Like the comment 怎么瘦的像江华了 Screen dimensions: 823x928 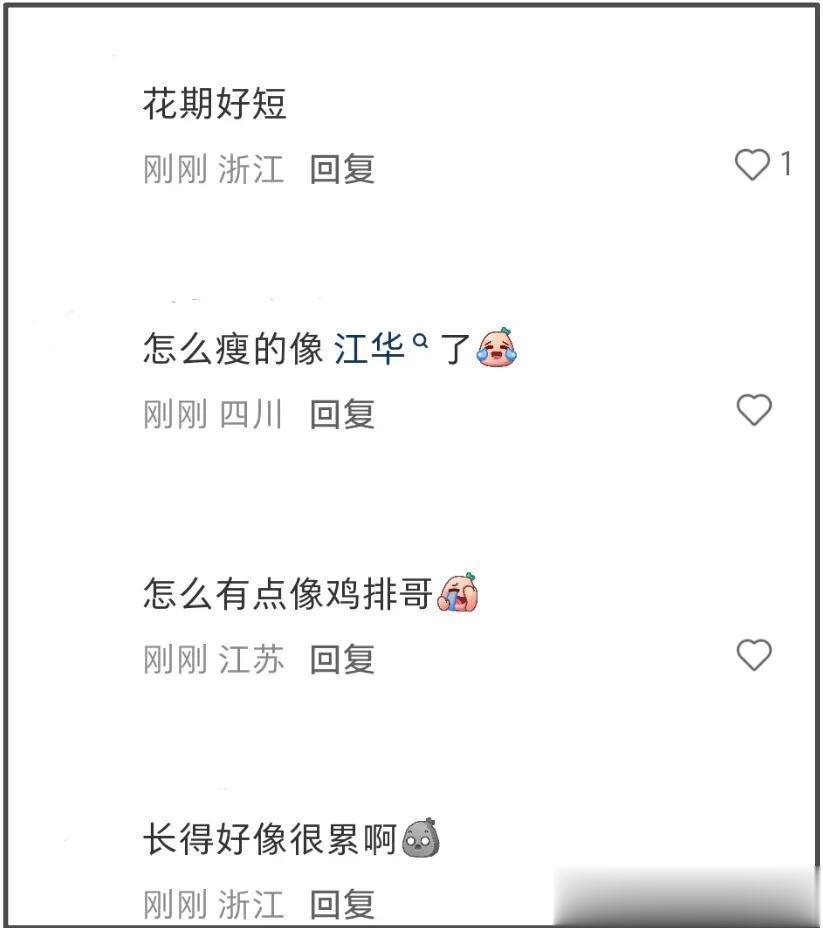pos(754,409)
